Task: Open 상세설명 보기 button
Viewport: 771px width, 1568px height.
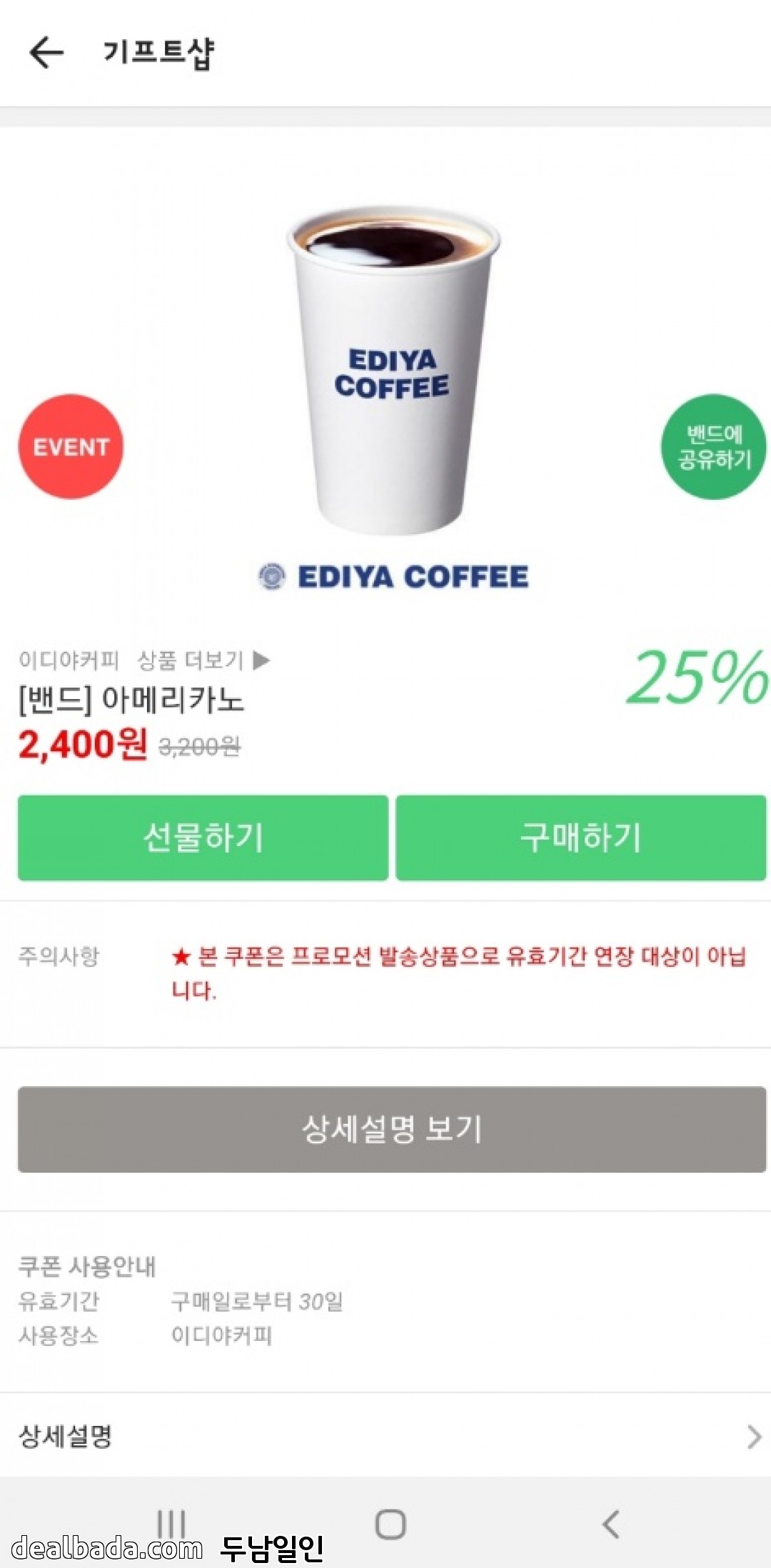Action: tap(392, 1130)
